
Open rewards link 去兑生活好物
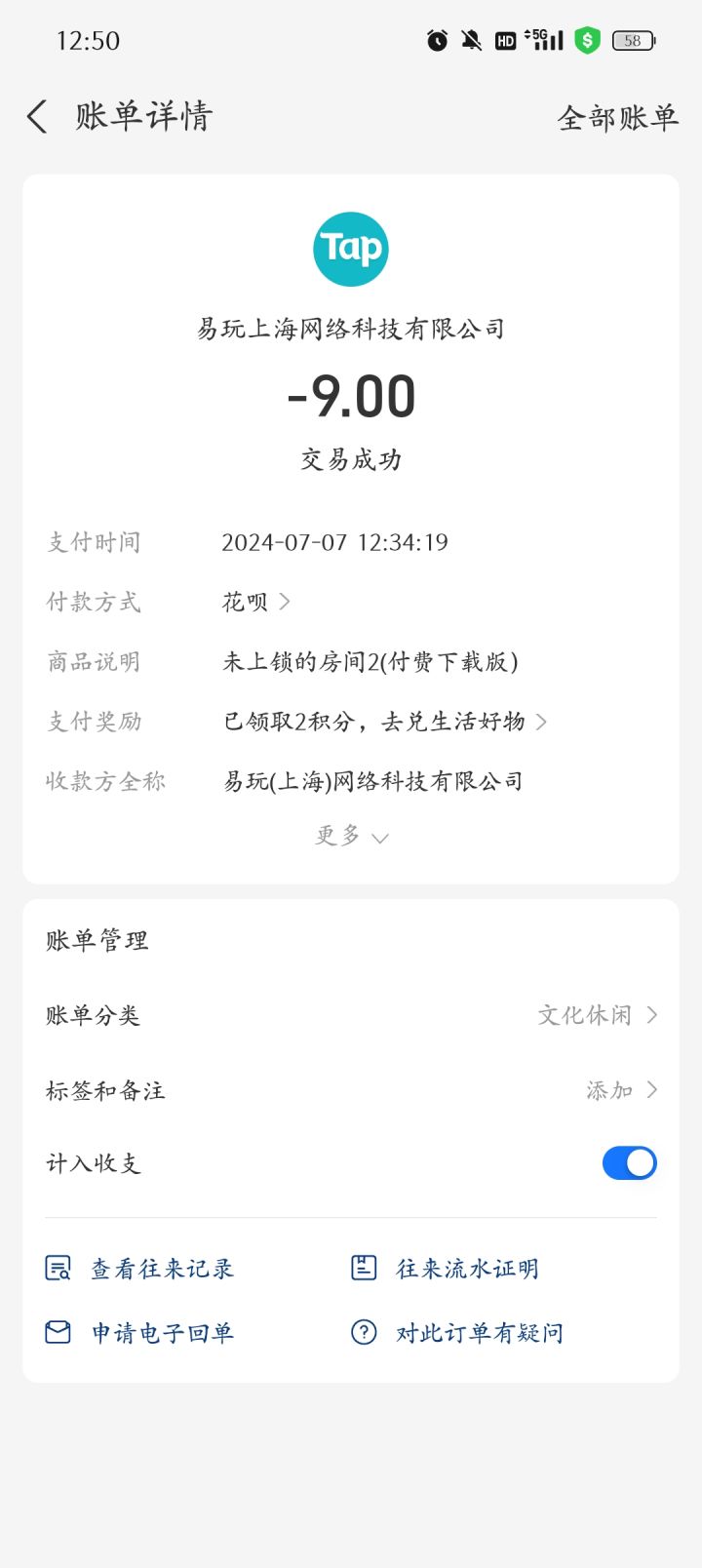458,722
